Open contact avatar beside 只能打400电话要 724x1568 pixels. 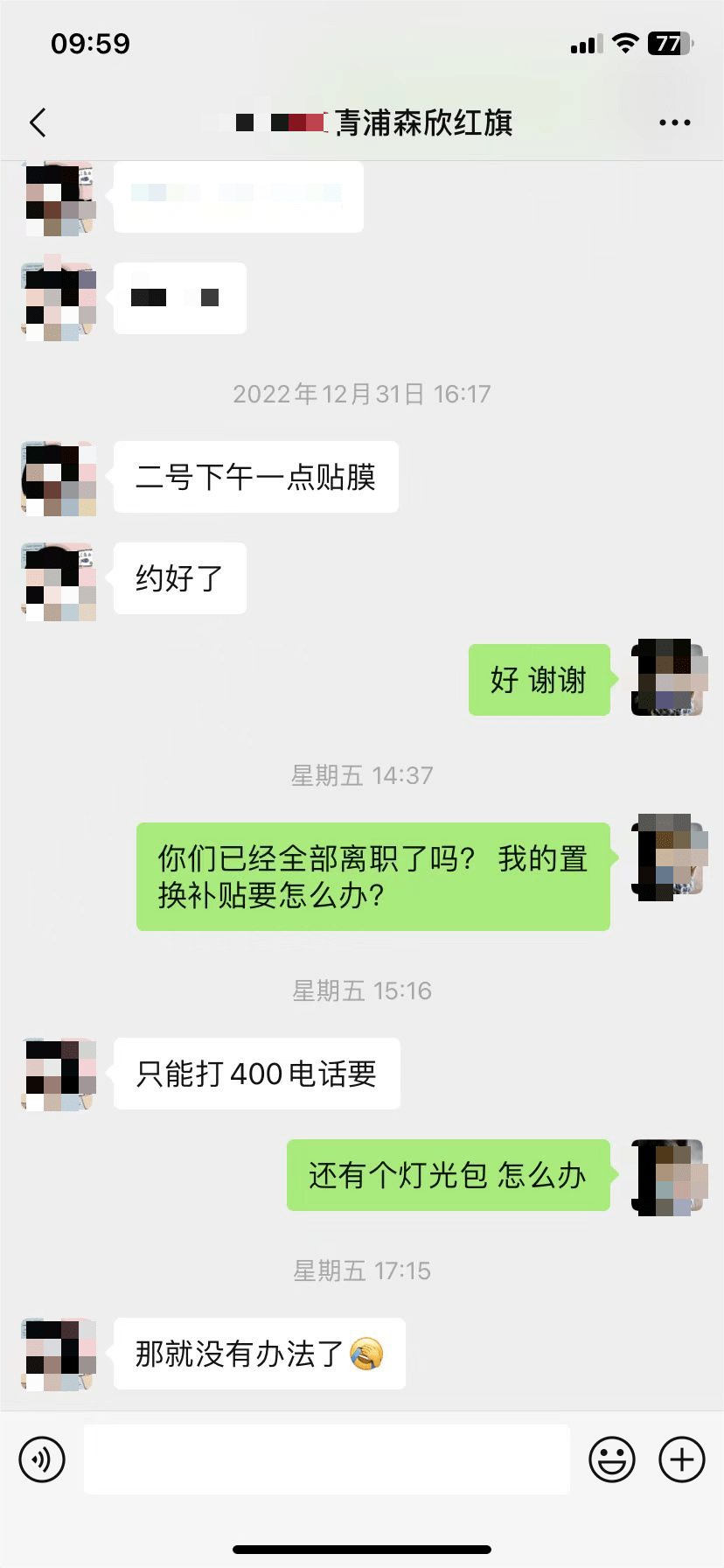(59, 1074)
